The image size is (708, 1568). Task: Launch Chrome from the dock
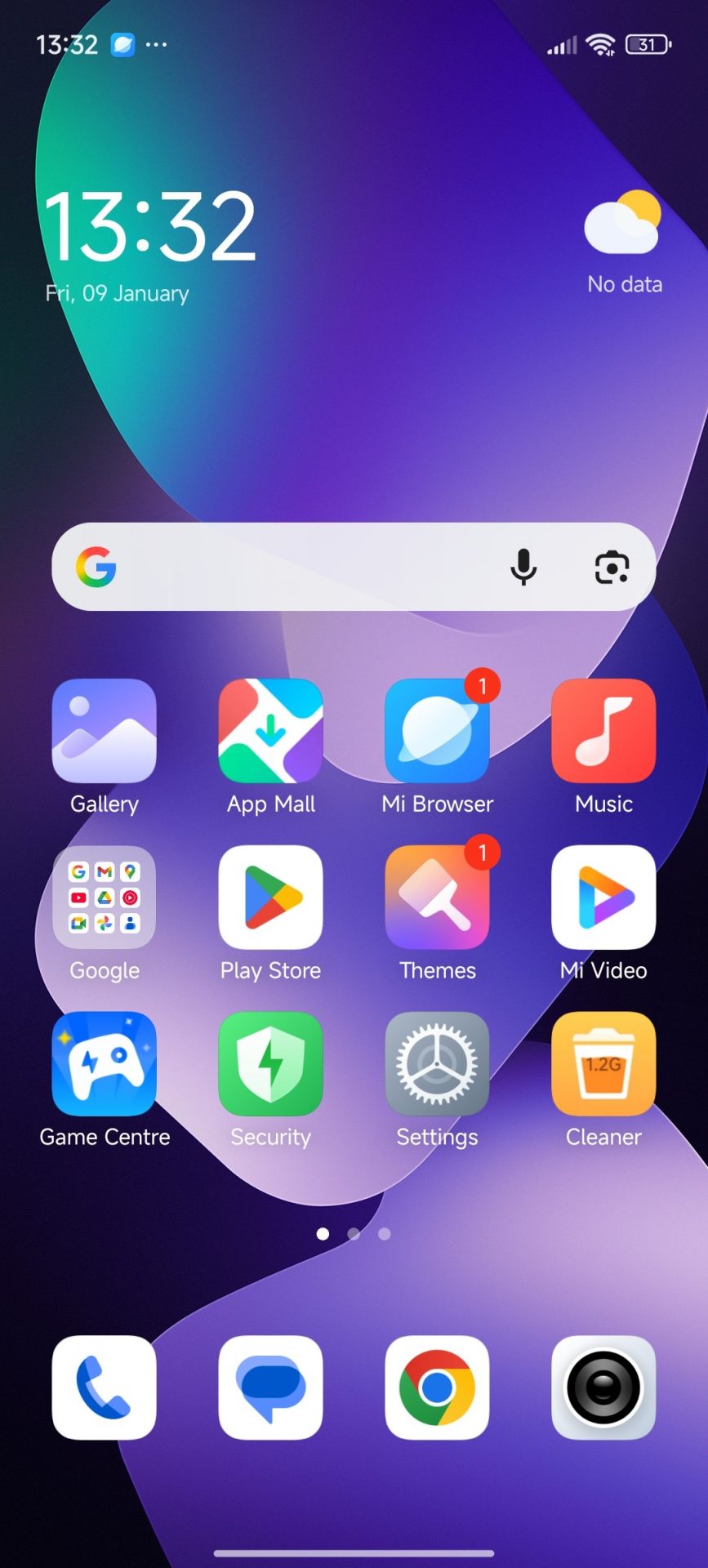point(437,1388)
